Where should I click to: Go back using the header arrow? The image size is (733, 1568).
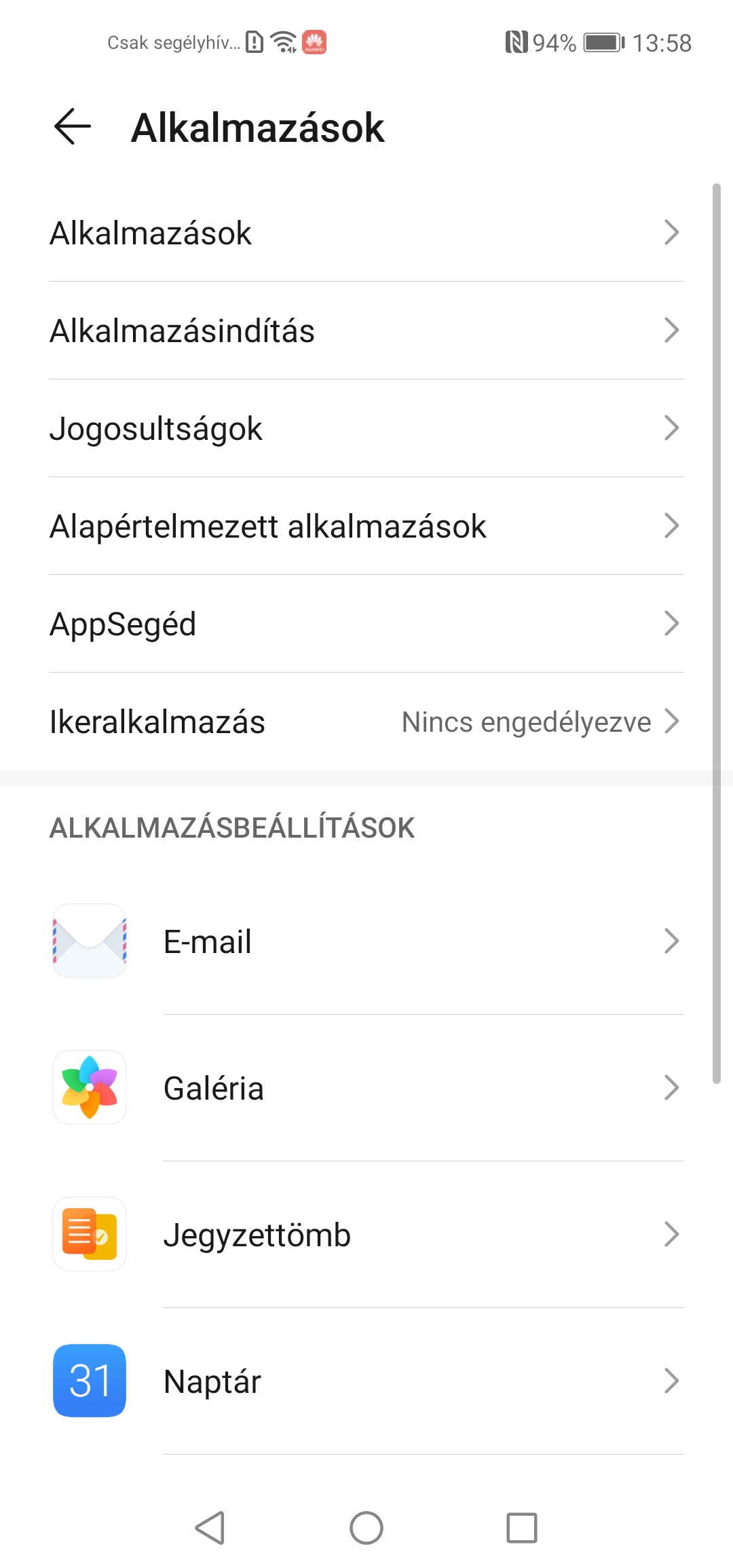point(73,127)
